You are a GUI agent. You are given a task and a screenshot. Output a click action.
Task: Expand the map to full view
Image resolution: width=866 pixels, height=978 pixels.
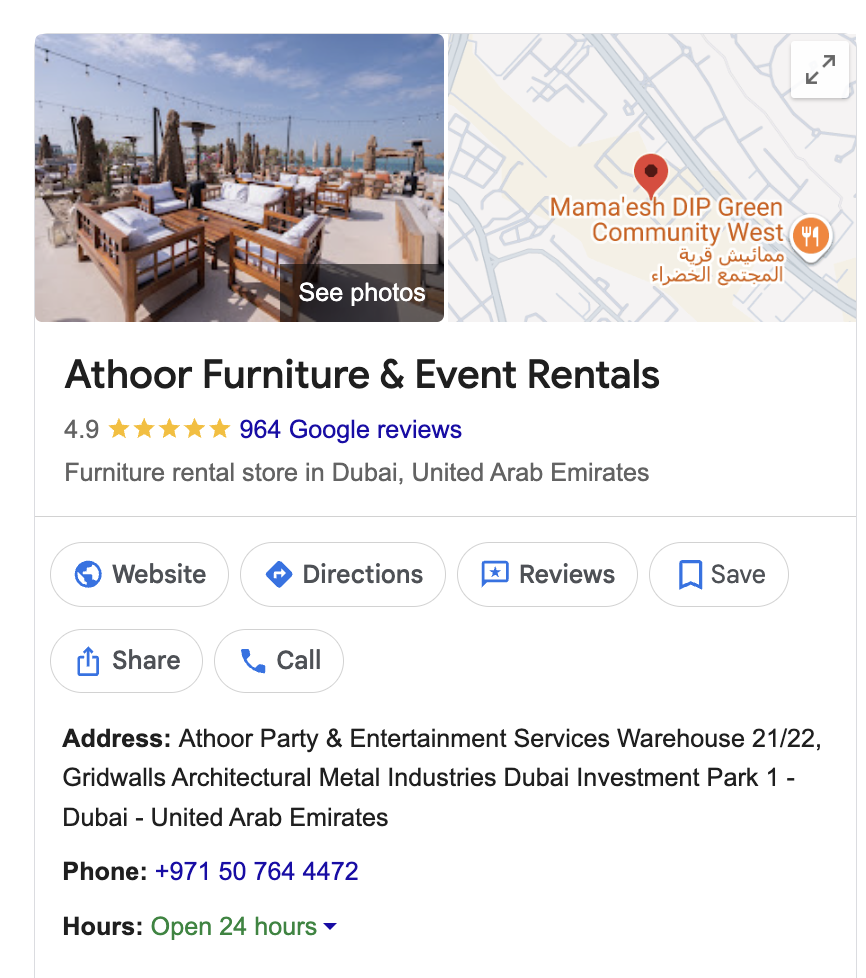coord(820,70)
